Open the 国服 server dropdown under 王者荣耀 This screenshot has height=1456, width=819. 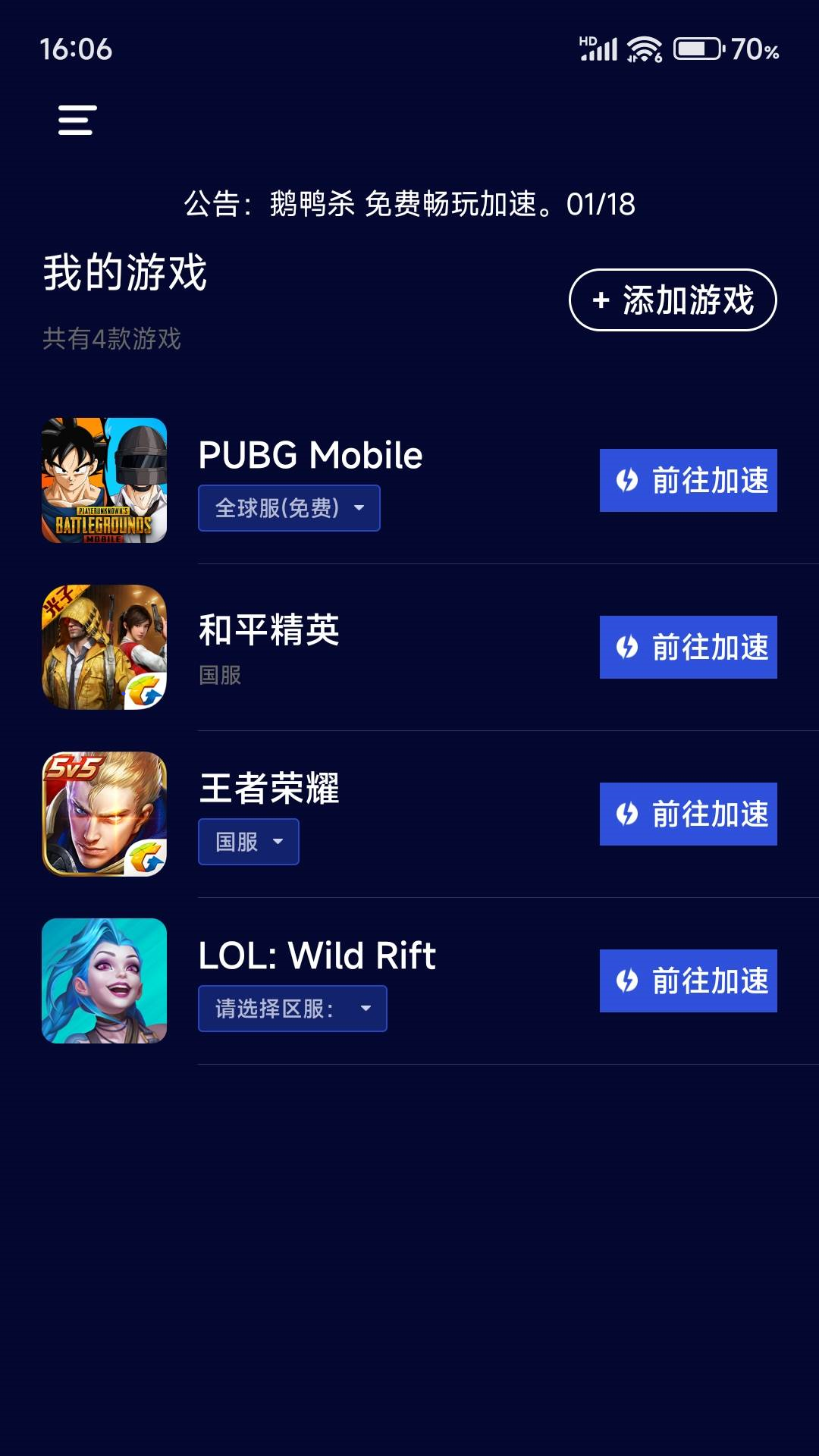point(249,842)
